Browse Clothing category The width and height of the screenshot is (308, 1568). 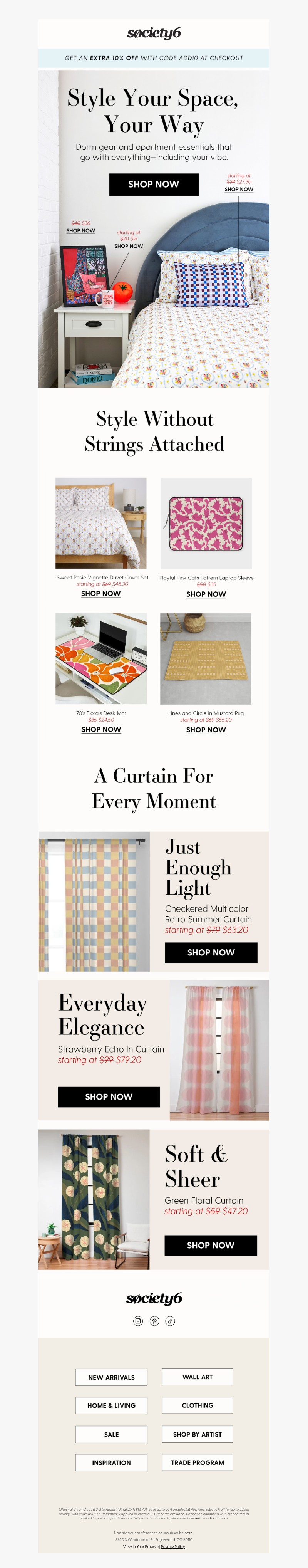coord(197,1405)
